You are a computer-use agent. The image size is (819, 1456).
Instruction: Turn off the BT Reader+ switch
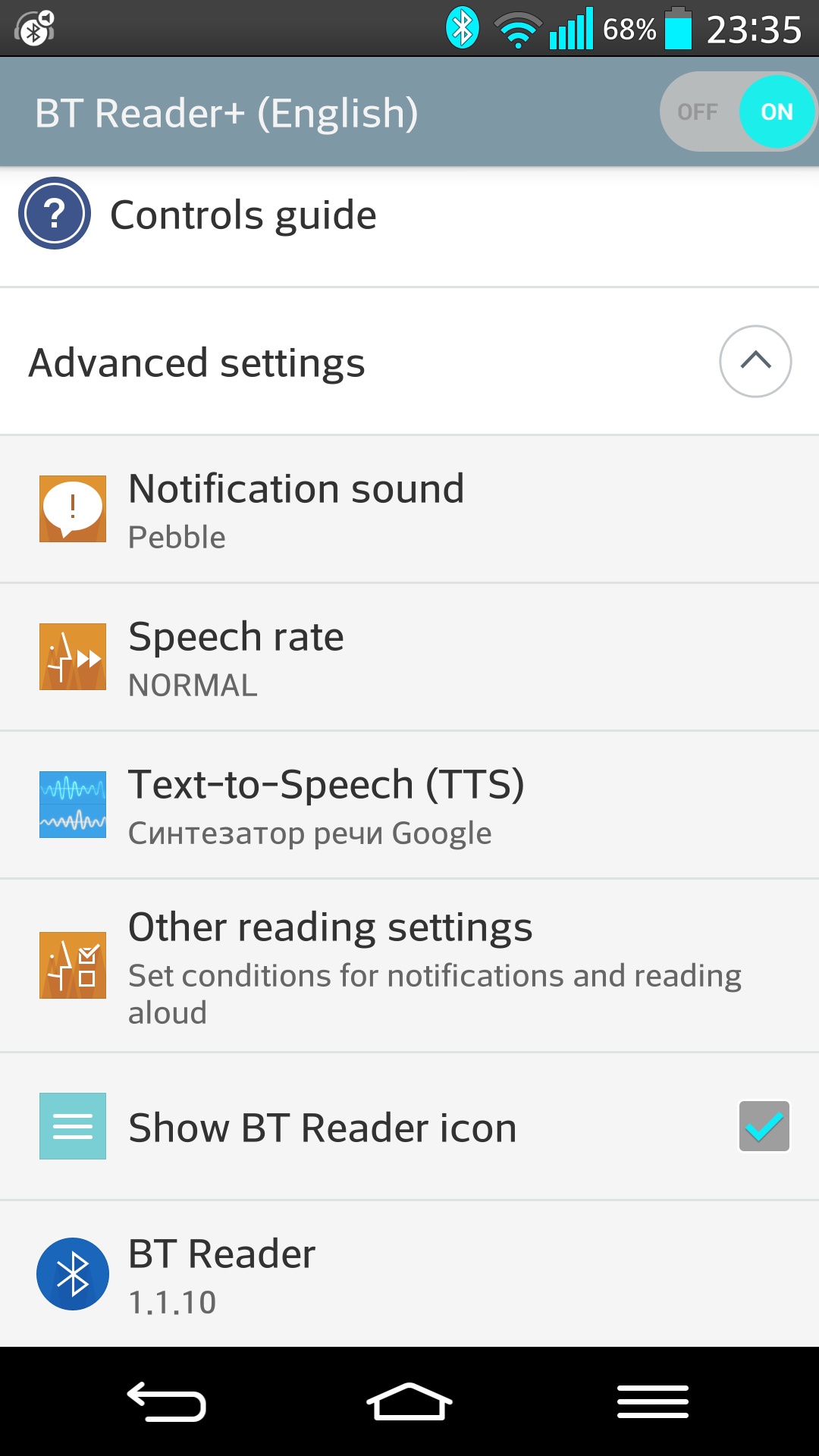(737, 111)
